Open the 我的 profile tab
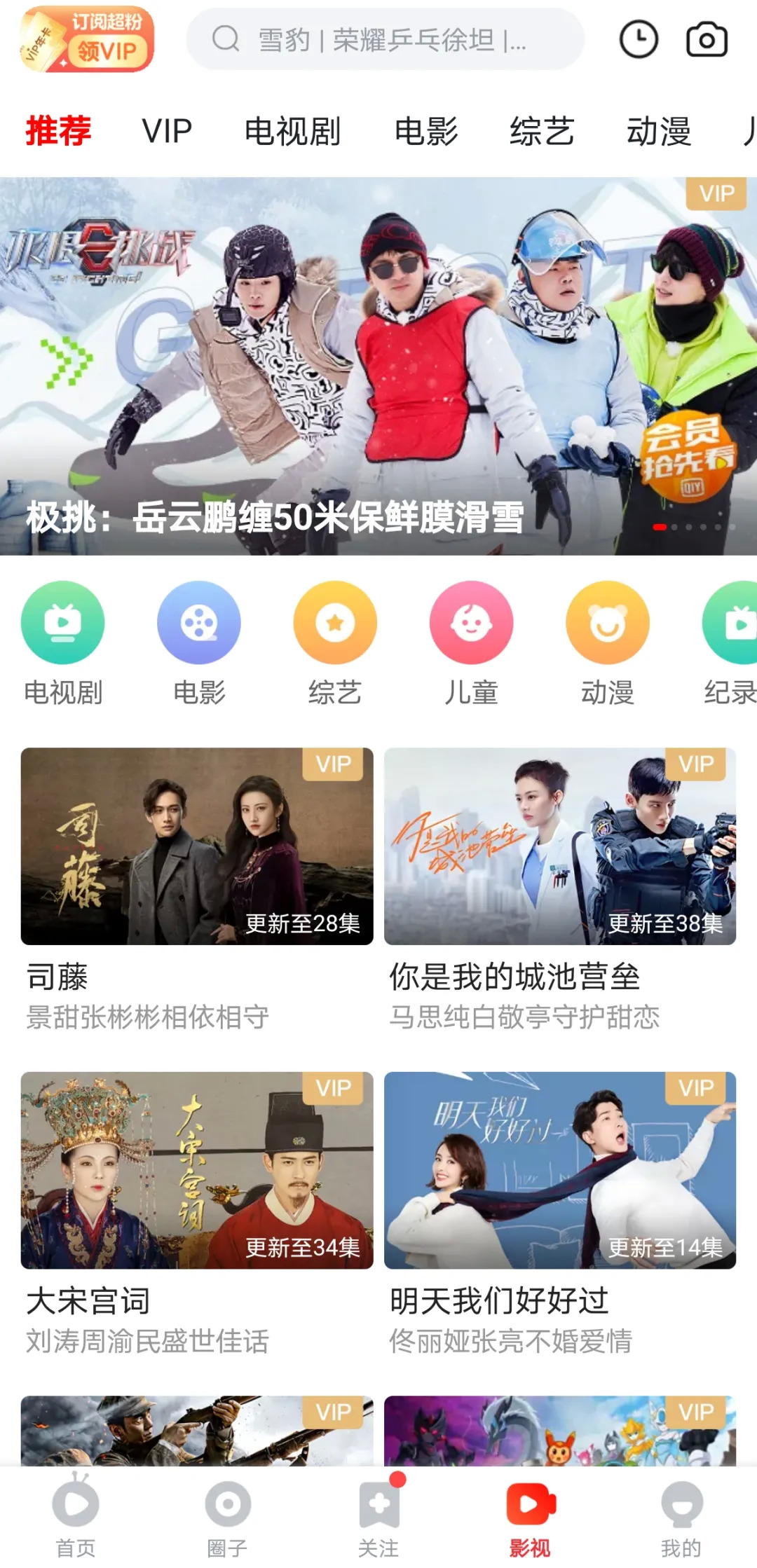This screenshot has width=757, height=1568. pos(681,1515)
